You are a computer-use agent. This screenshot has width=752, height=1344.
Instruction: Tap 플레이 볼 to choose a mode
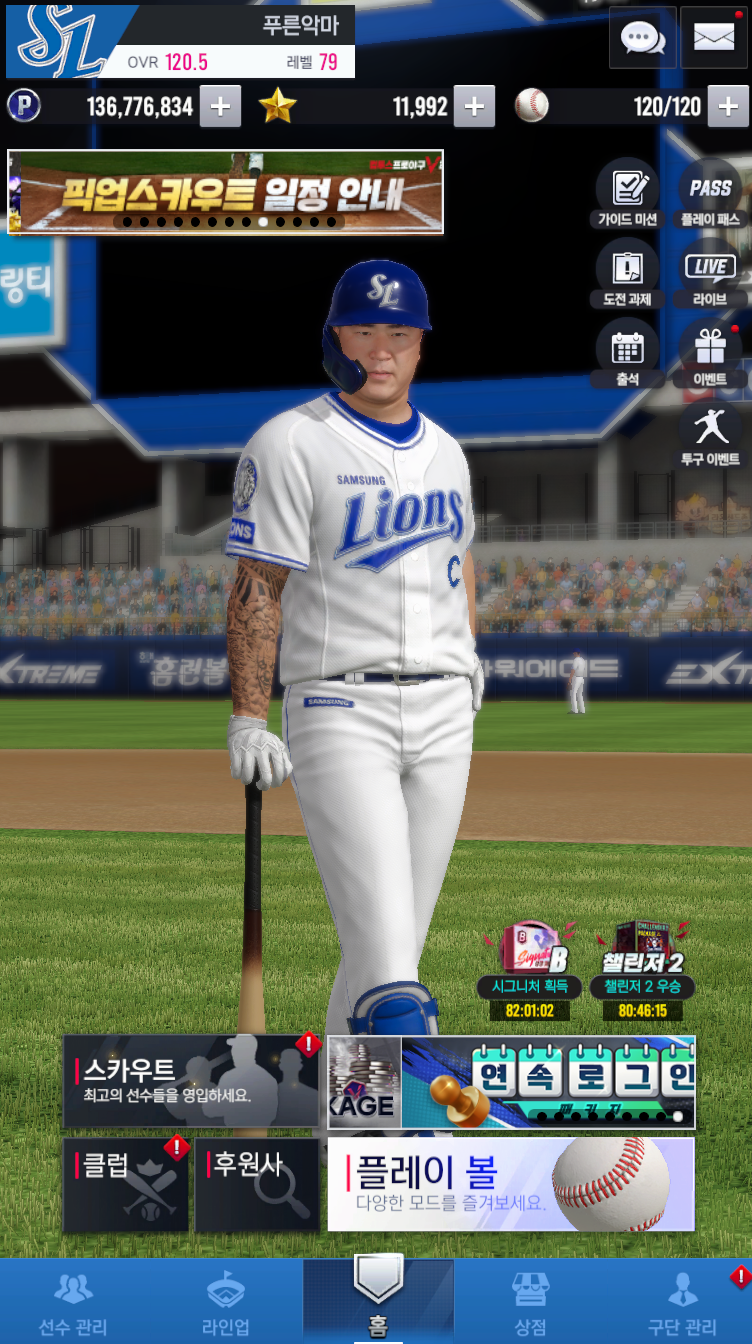pos(510,1185)
